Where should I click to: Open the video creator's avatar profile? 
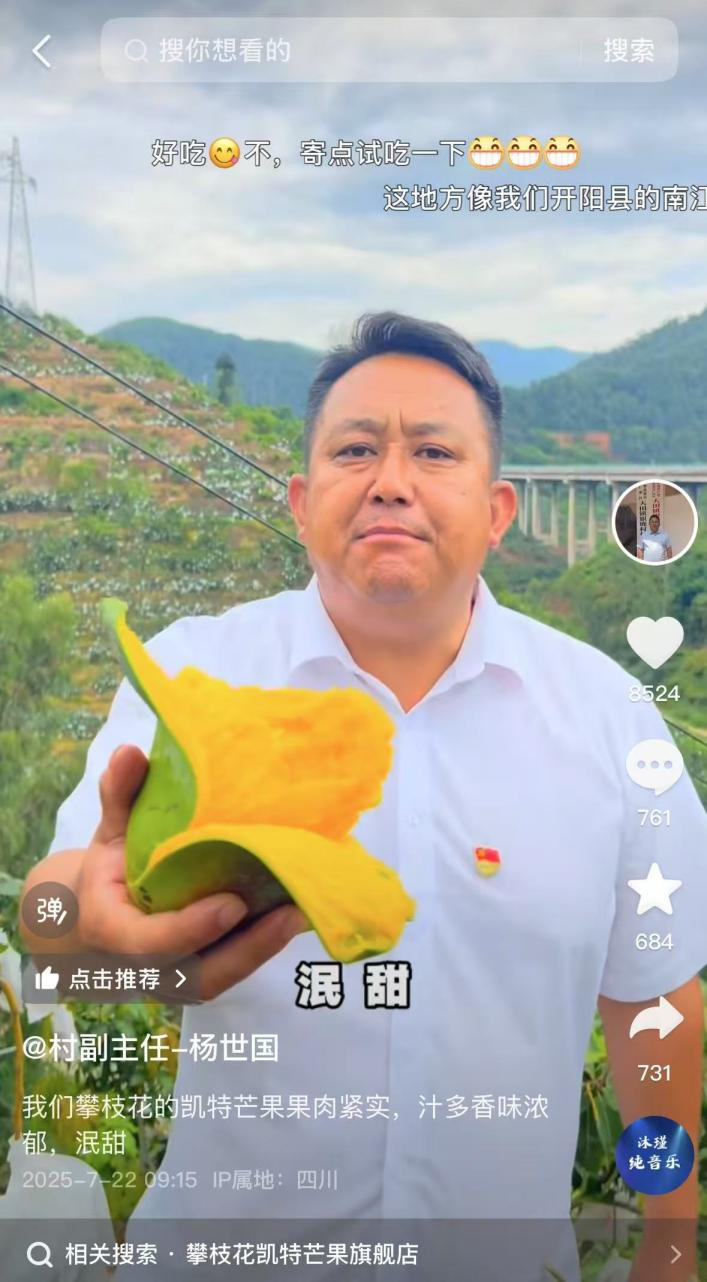pyautogui.click(x=654, y=522)
